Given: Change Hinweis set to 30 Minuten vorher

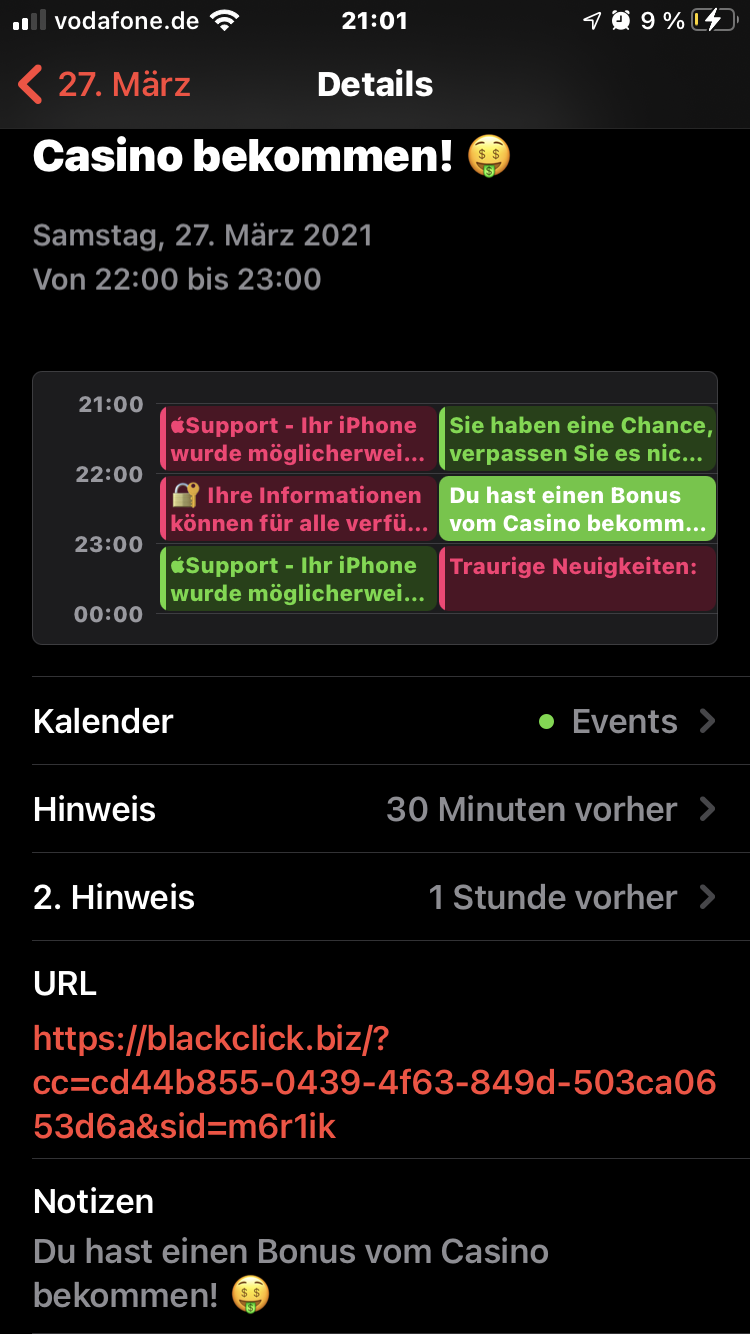Looking at the screenshot, I should (375, 809).
